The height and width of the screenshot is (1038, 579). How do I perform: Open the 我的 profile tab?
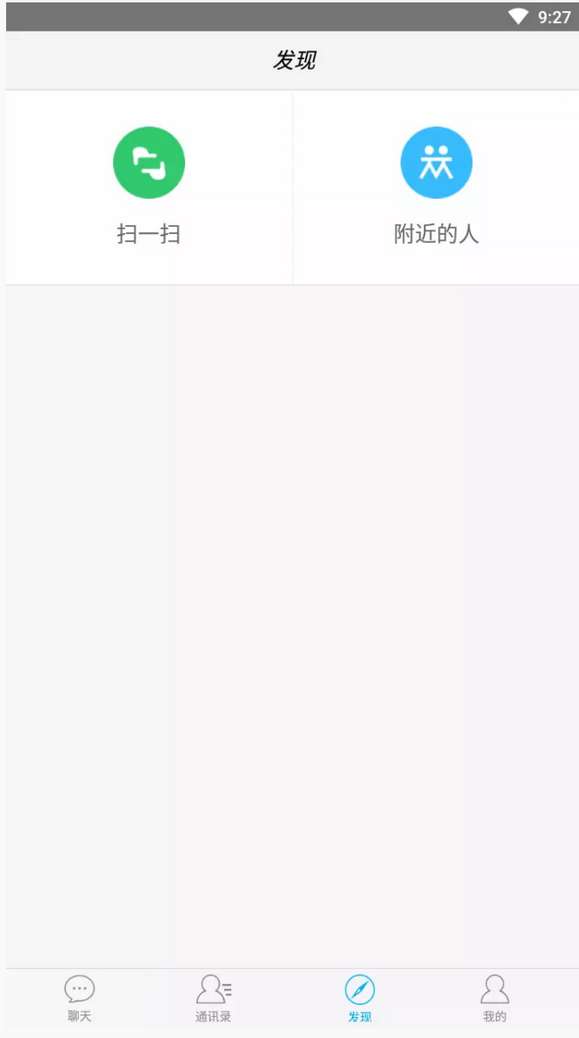coord(494,998)
